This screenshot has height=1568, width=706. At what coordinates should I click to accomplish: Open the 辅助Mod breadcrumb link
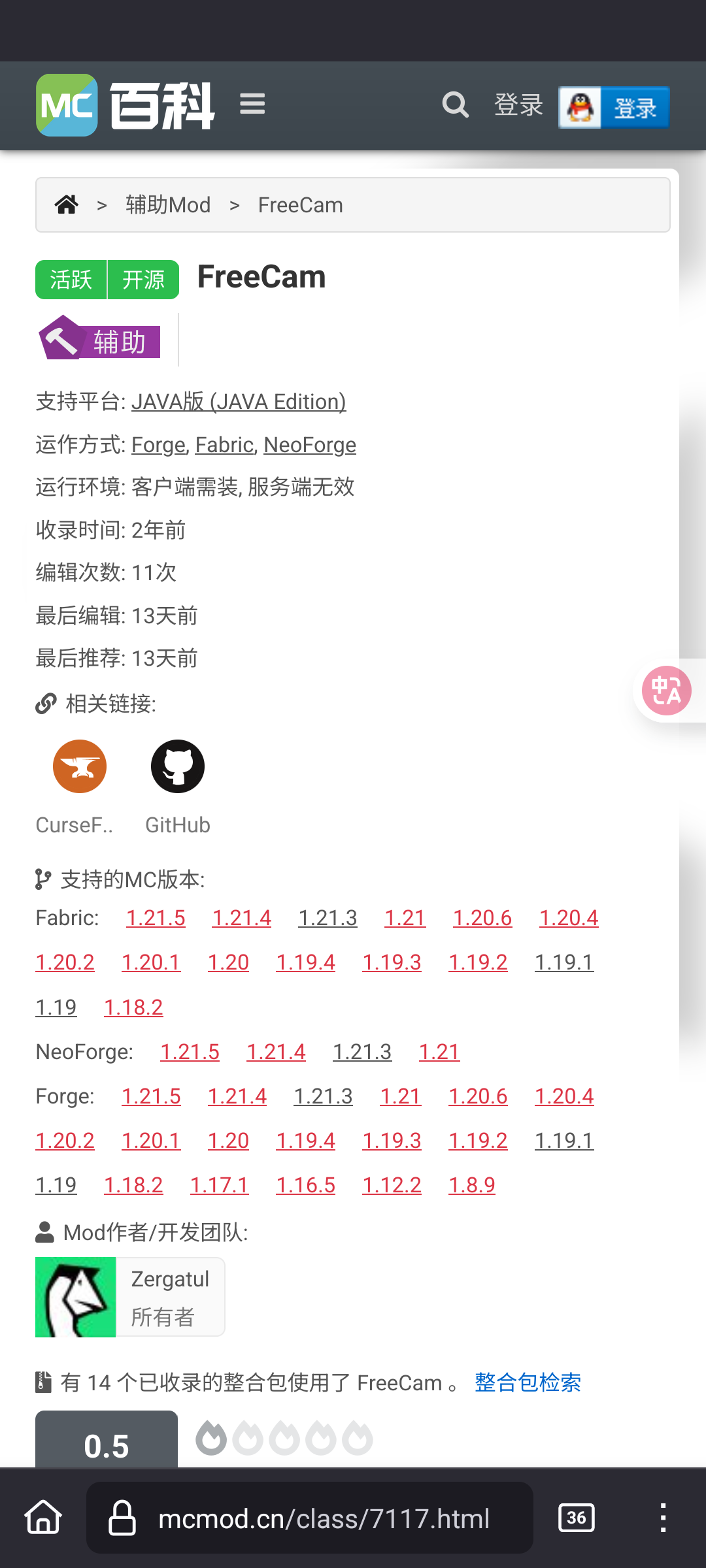pyautogui.click(x=168, y=205)
